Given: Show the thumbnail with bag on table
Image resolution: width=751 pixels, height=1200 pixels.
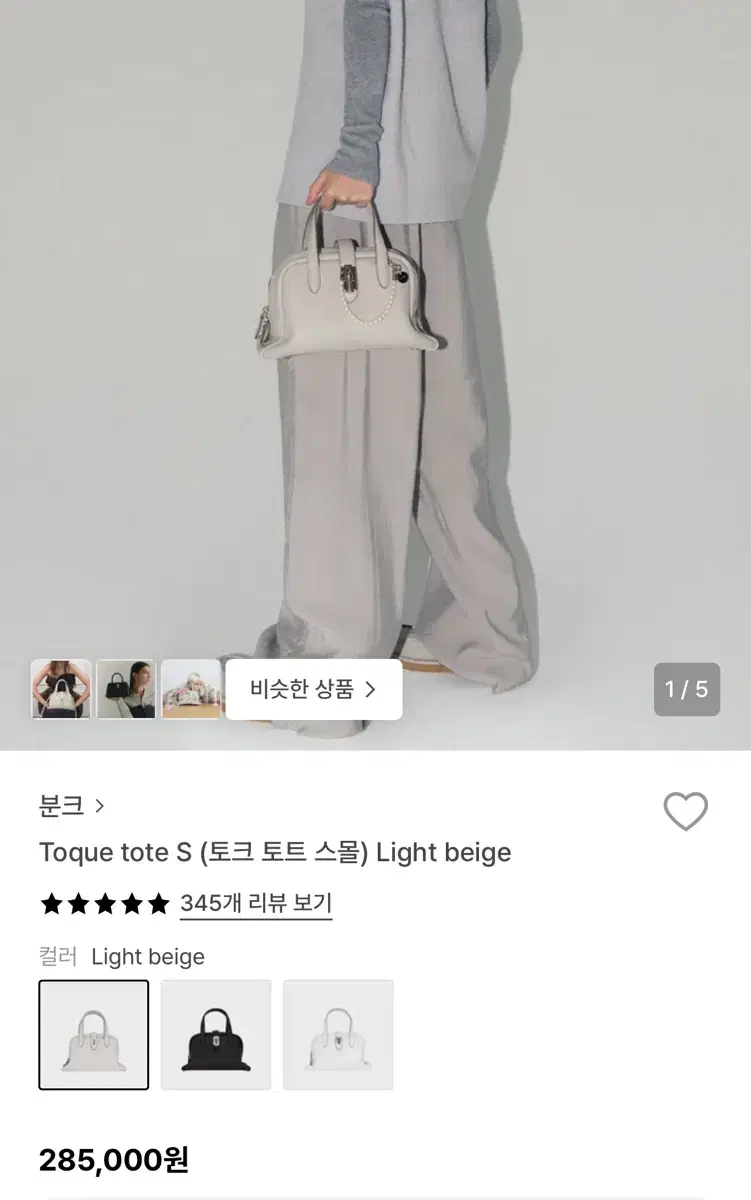Looking at the screenshot, I should pyautogui.click(x=191, y=689).
